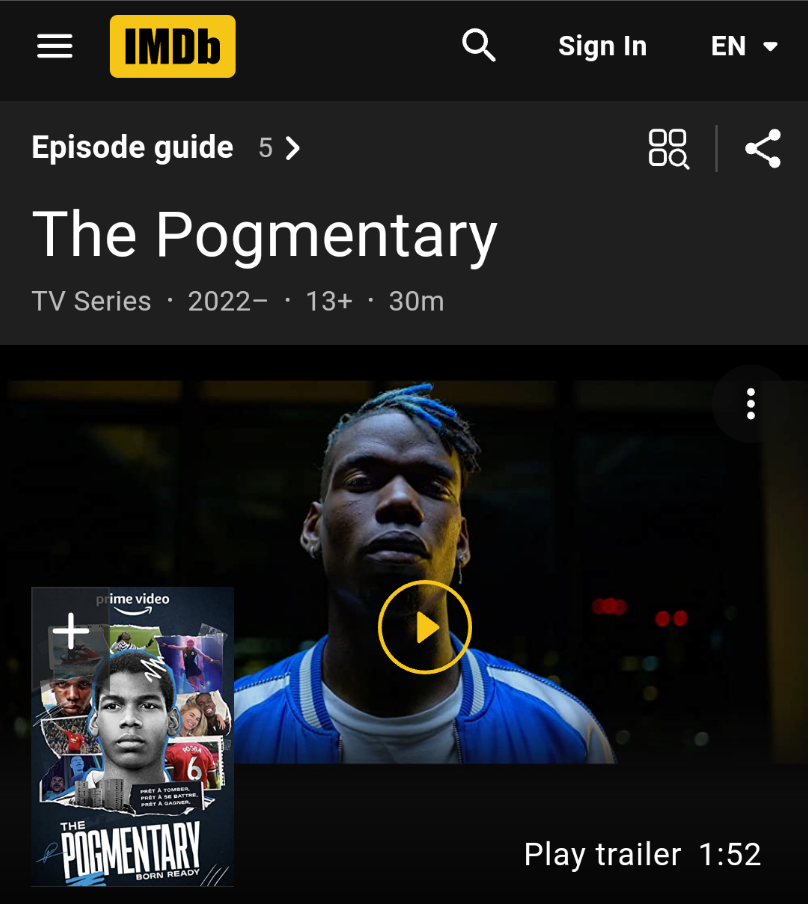Play The Pogmentary trailer
The width and height of the screenshot is (809, 904).
coord(424,627)
